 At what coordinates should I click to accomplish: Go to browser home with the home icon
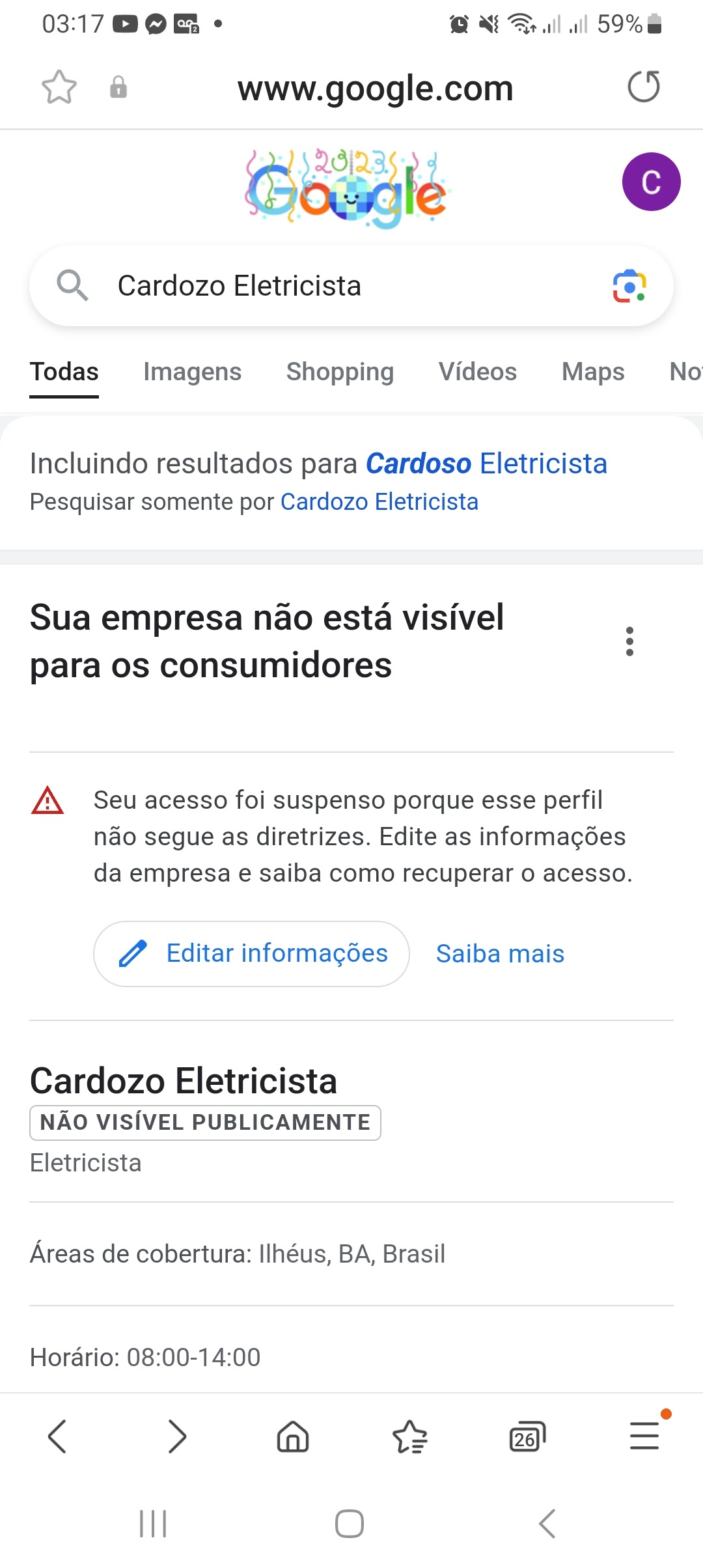(292, 1436)
